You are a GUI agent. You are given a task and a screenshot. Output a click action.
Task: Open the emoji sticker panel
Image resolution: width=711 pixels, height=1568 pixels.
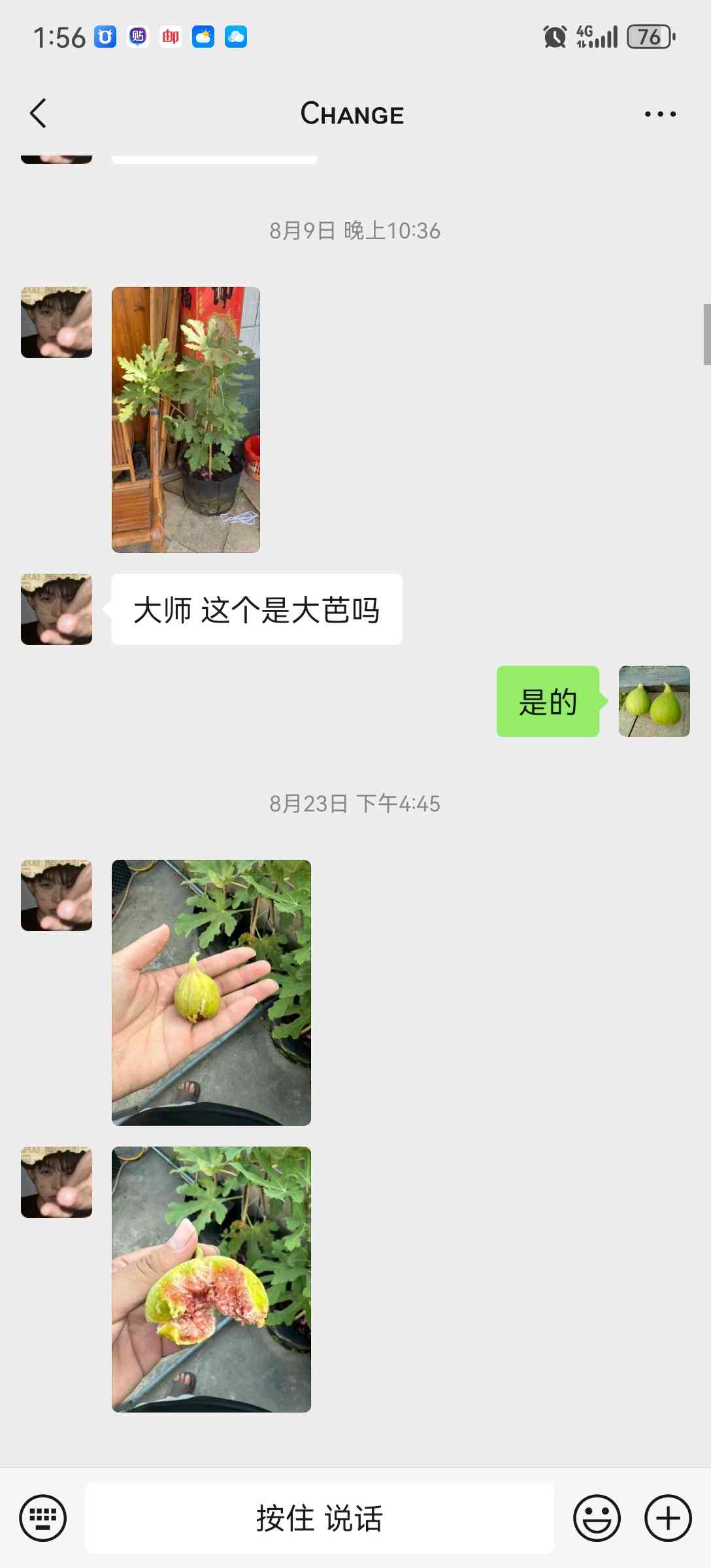pos(597,1518)
